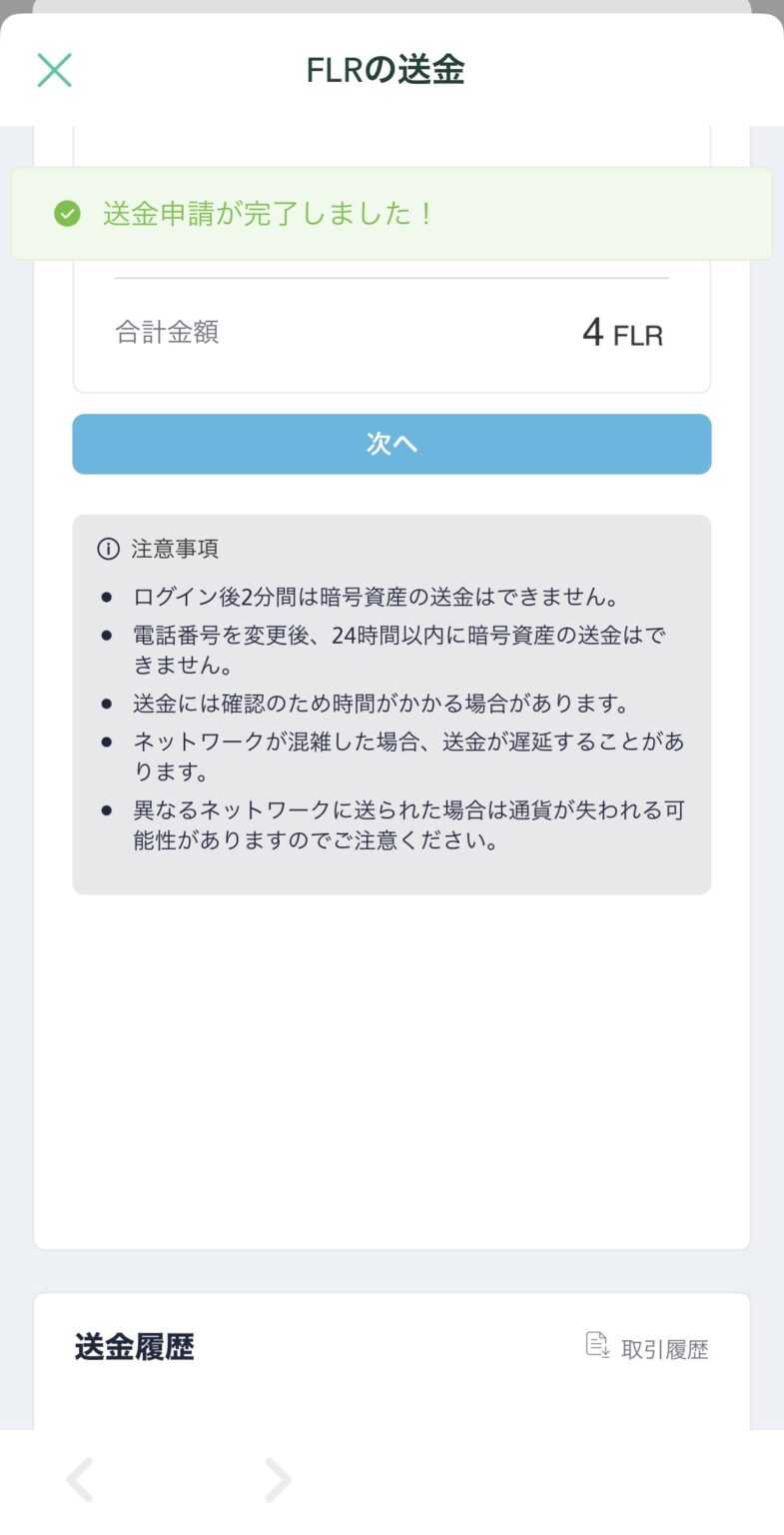Click the 4 FLR amount value

(624, 333)
